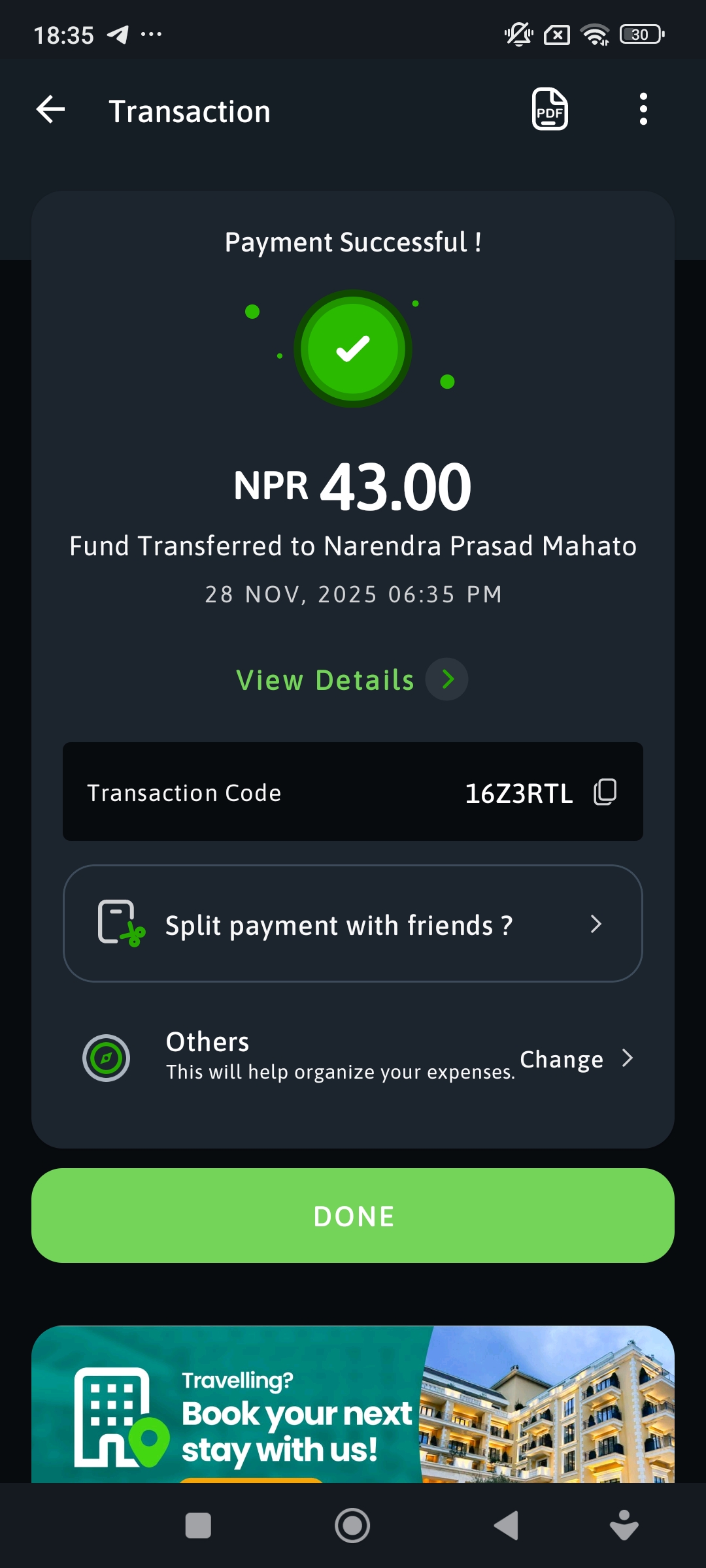Image resolution: width=706 pixels, height=1568 pixels.
Task: Download the receipt as PDF
Action: (x=550, y=109)
